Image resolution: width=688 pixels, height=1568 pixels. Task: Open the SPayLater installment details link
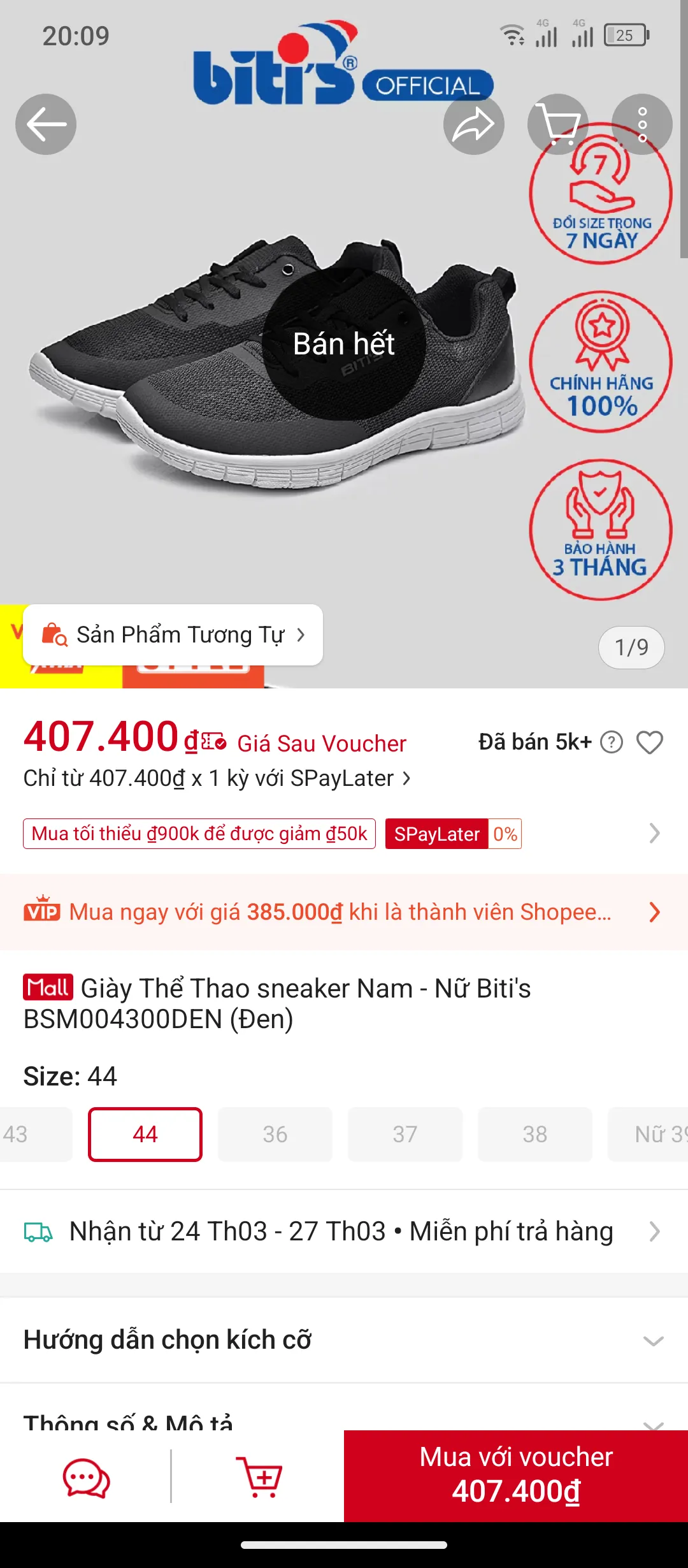point(217,778)
